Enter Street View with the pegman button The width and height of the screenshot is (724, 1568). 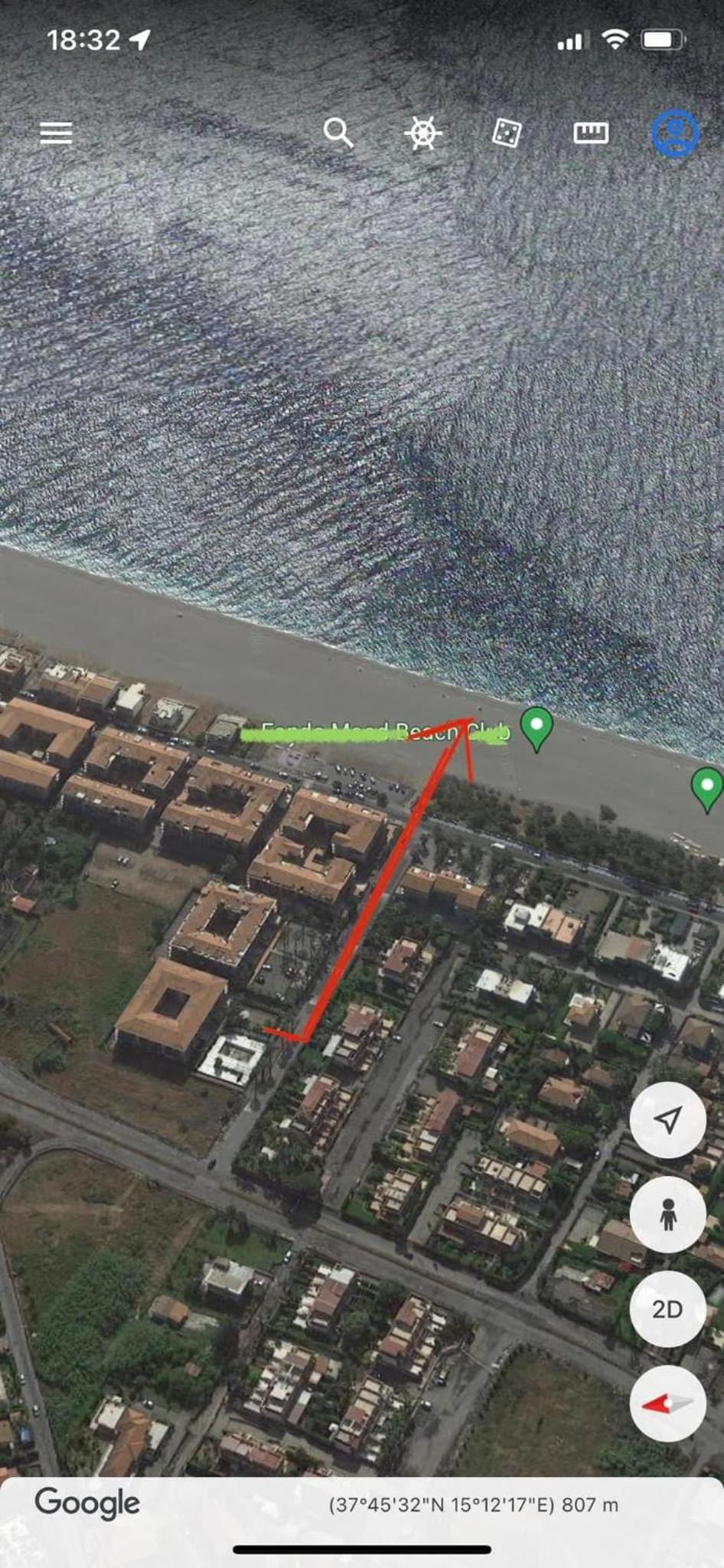667,1214
